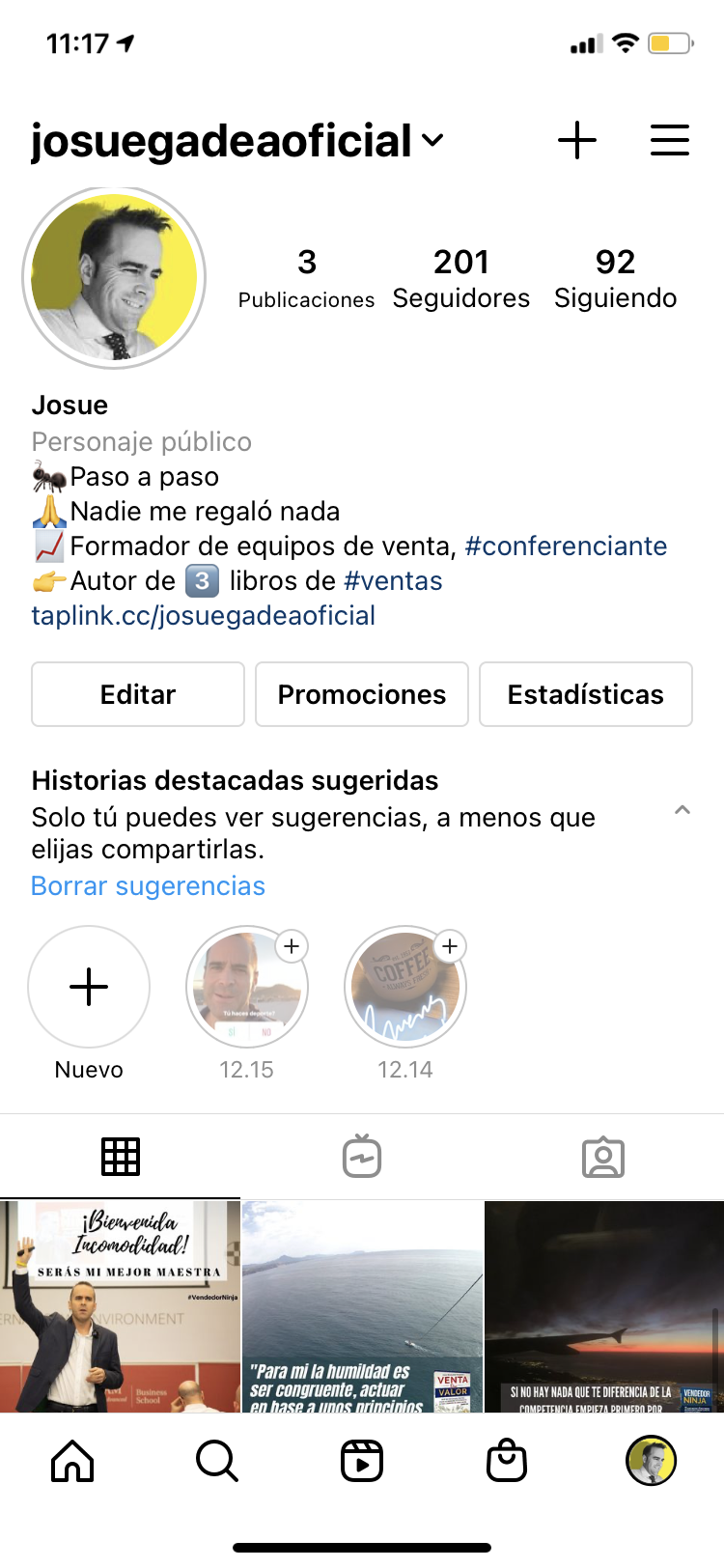Open the profile picture

[114, 278]
